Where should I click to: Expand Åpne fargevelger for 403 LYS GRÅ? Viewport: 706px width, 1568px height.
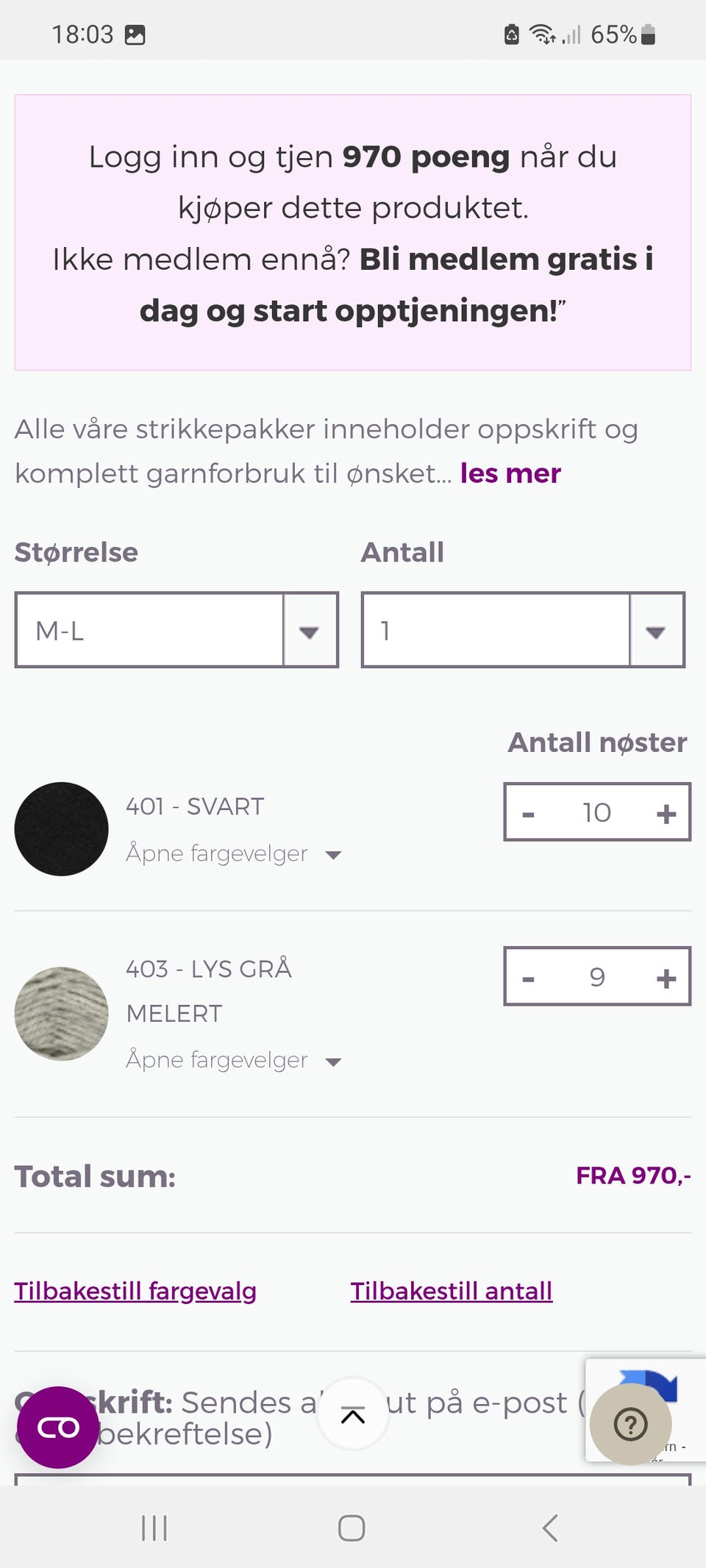point(232,1060)
